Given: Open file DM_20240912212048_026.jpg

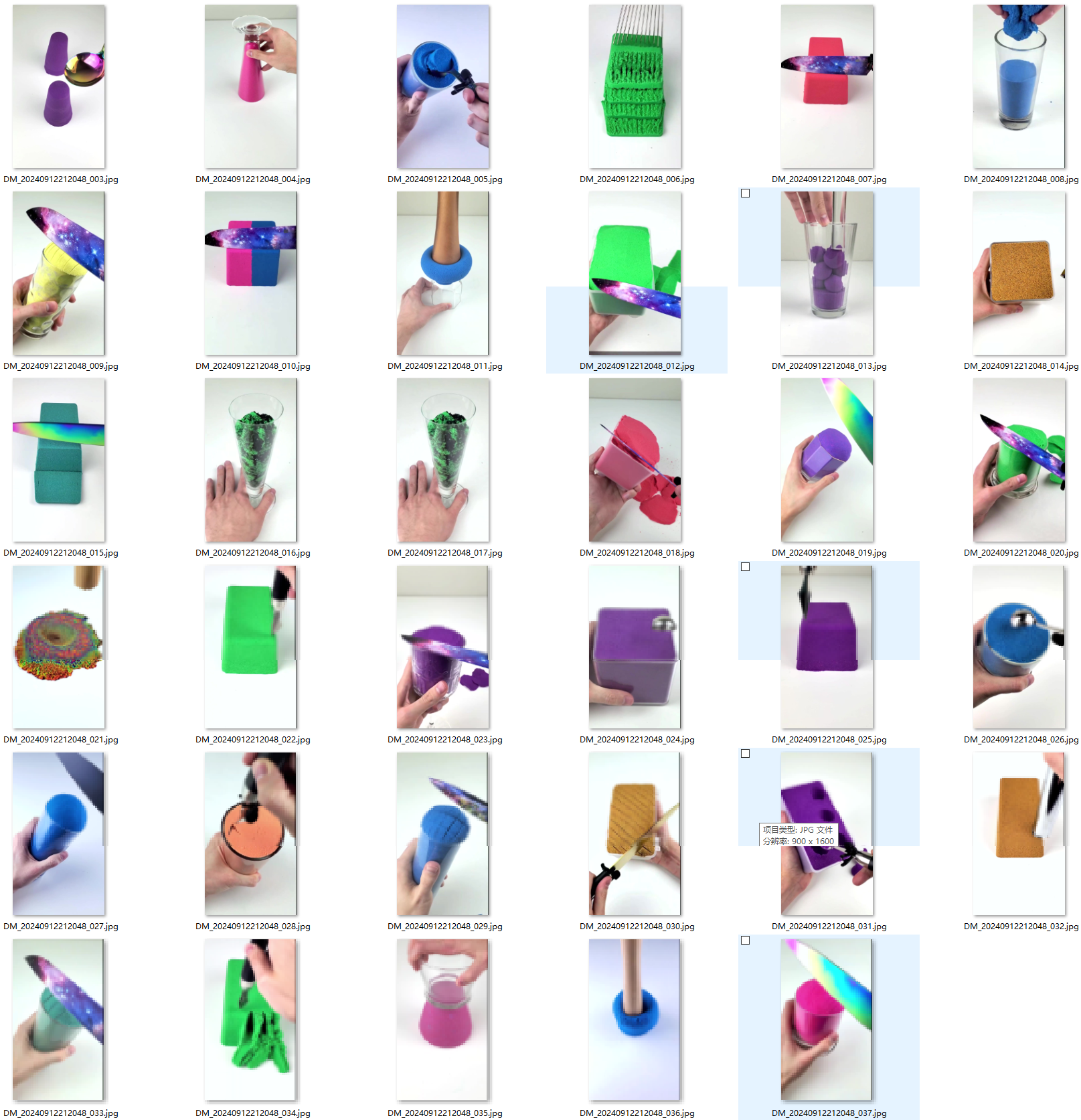Looking at the screenshot, I should click(x=1019, y=647).
